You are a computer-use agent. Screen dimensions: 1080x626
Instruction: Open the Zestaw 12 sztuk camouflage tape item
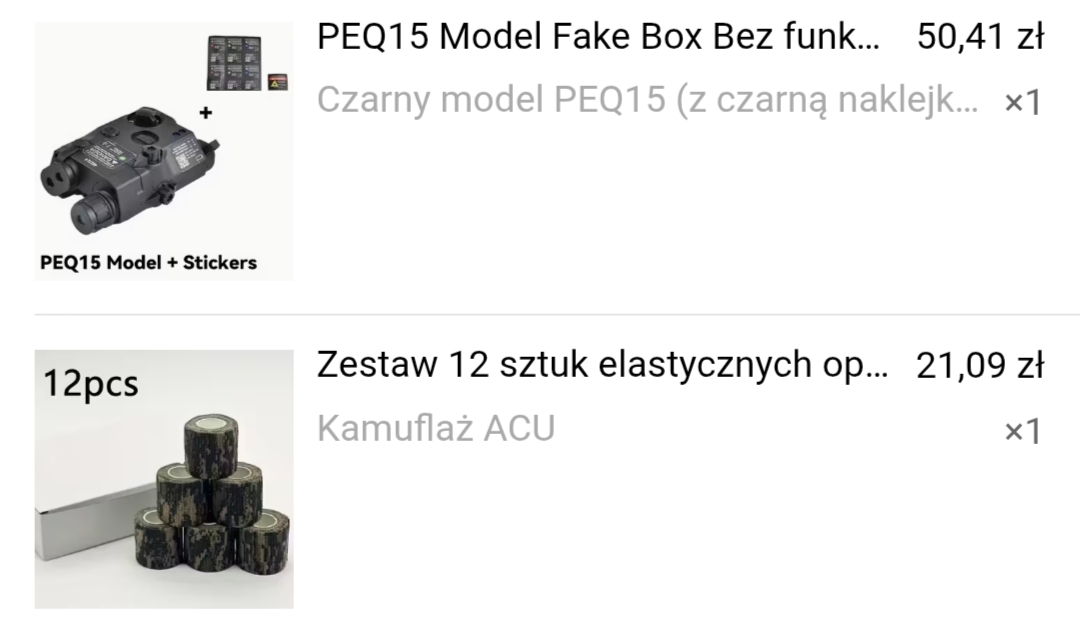(600, 366)
